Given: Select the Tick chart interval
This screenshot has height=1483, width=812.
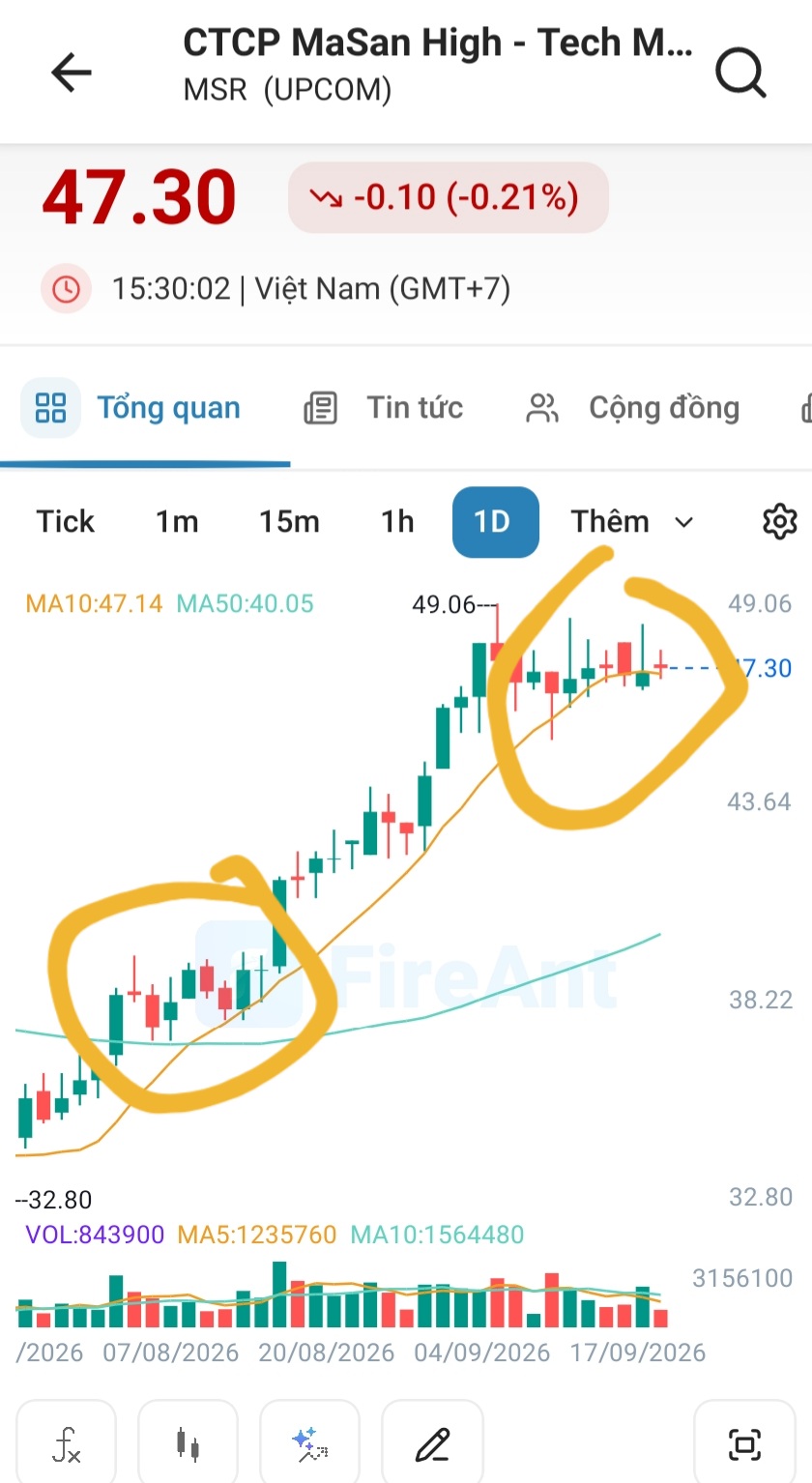Looking at the screenshot, I should pos(66,522).
